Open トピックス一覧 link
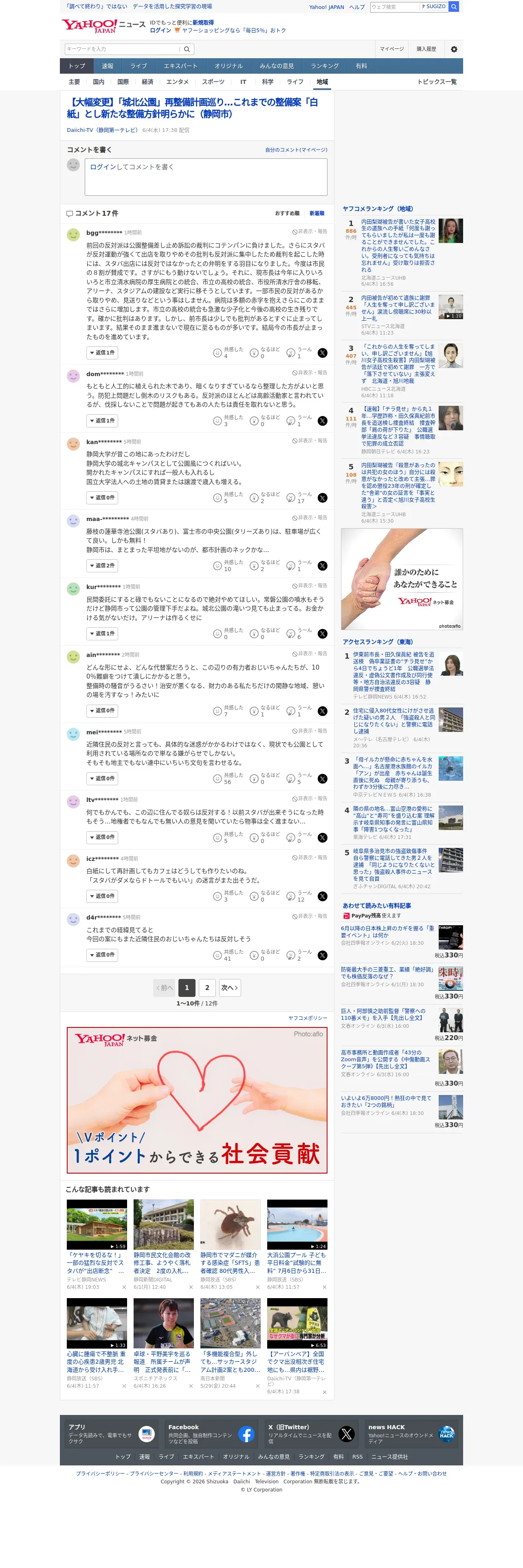This screenshot has width=523, height=1568. (x=437, y=81)
